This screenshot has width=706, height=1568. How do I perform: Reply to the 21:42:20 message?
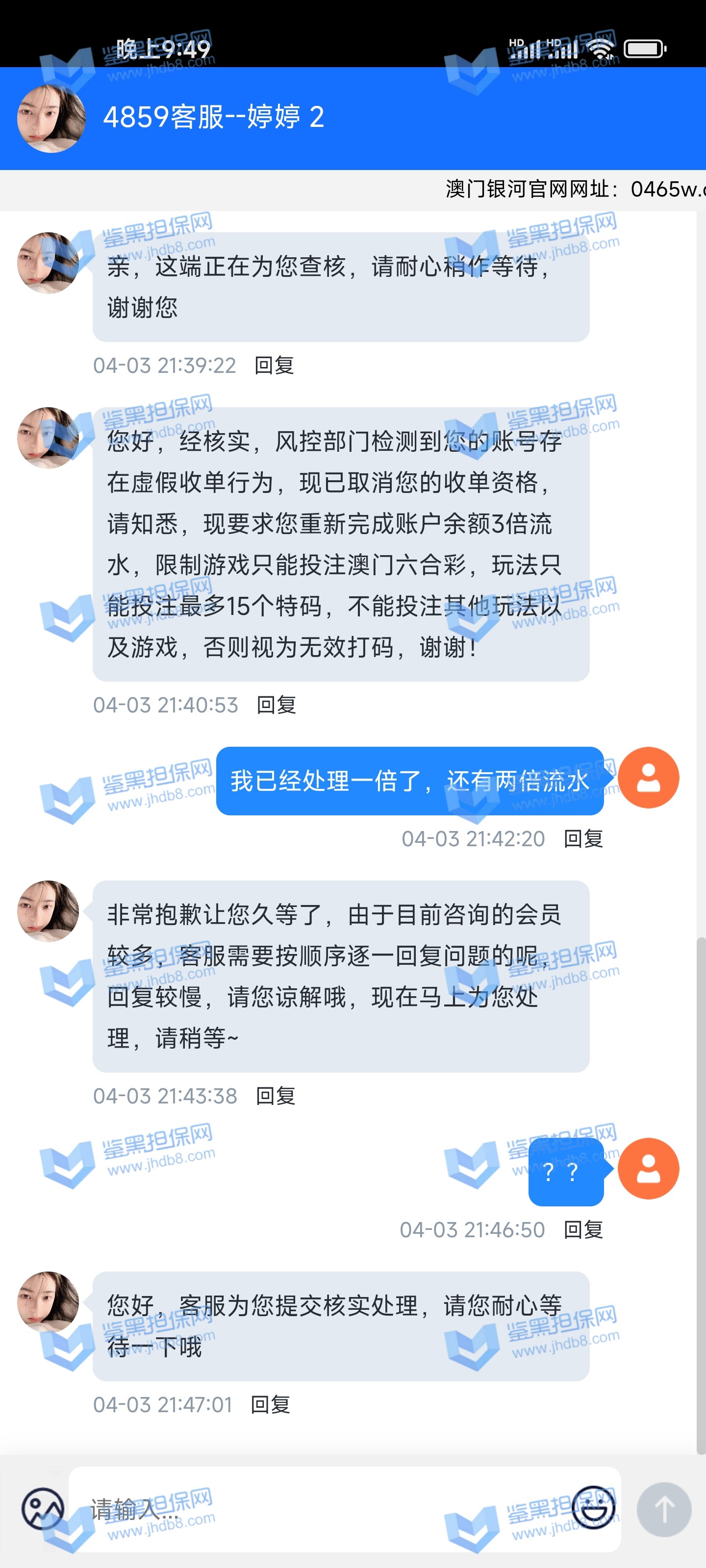tap(583, 839)
